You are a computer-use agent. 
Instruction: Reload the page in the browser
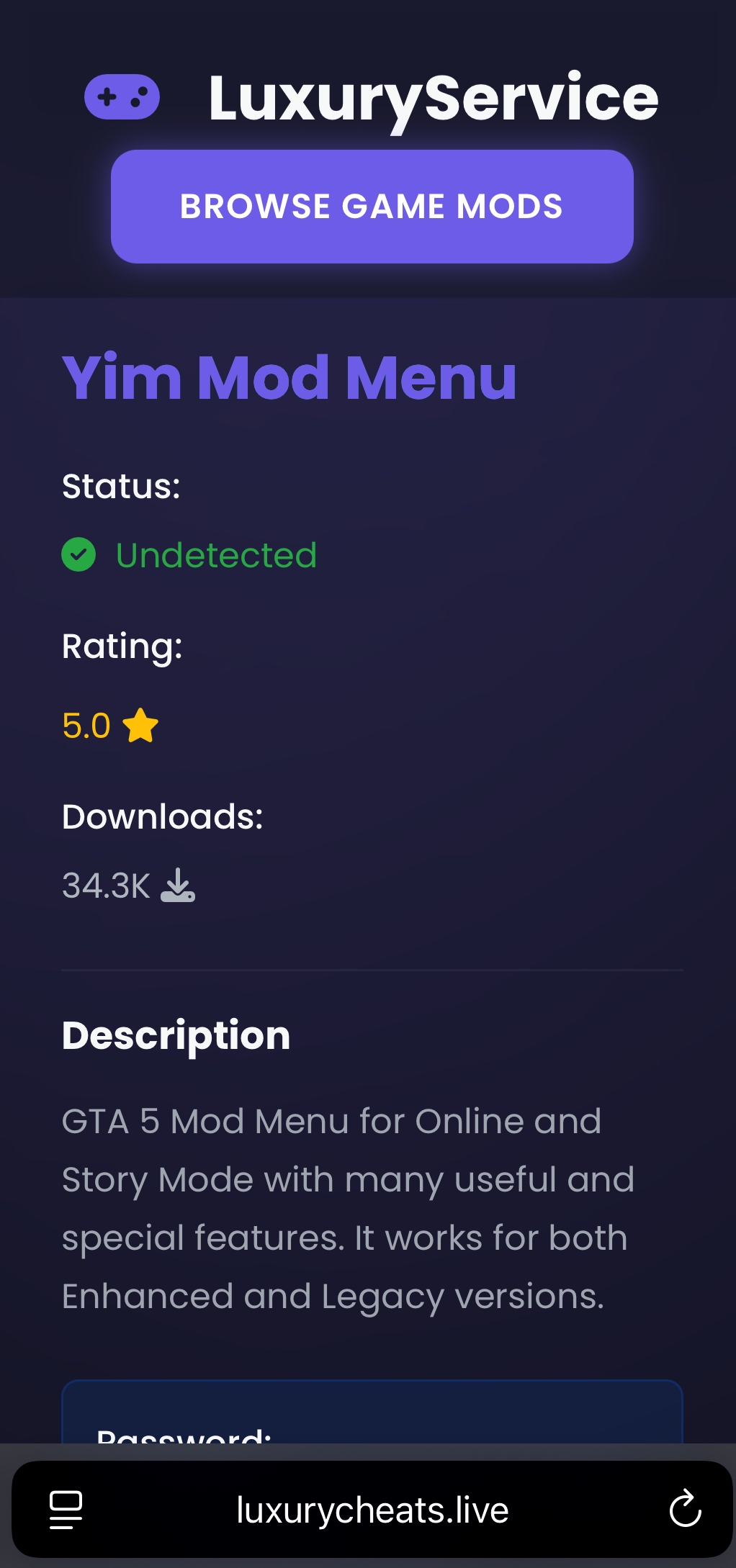pos(685,1509)
